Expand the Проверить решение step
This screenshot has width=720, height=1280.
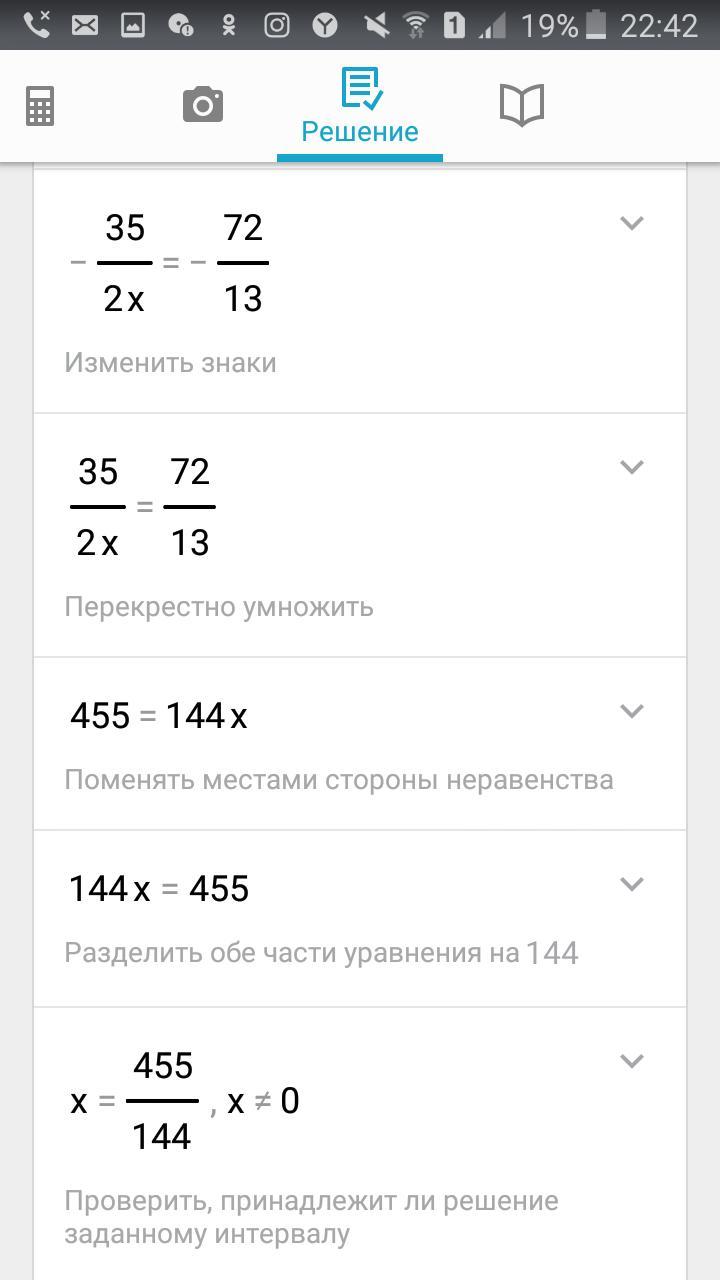coord(631,1061)
